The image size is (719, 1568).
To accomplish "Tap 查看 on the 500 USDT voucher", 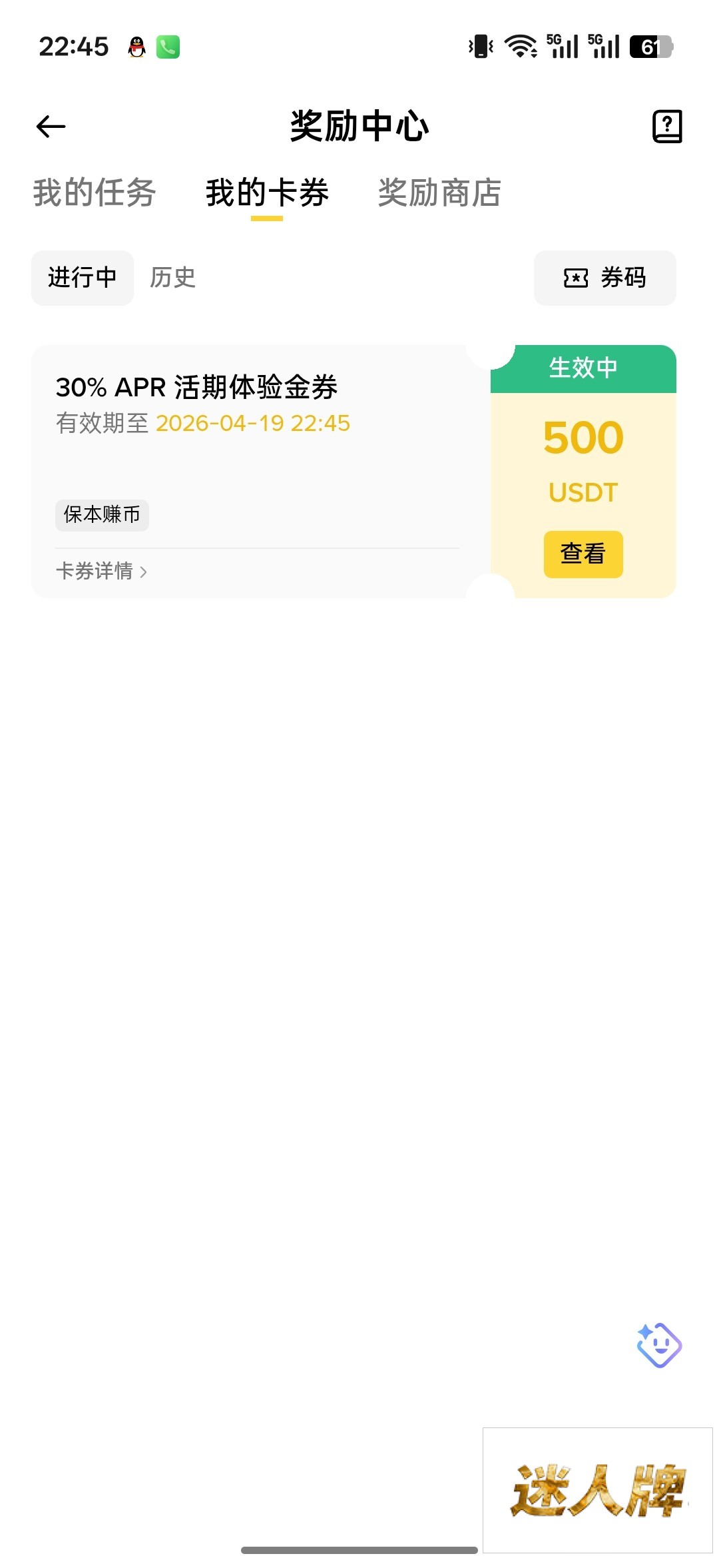I will (x=583, y=554).
